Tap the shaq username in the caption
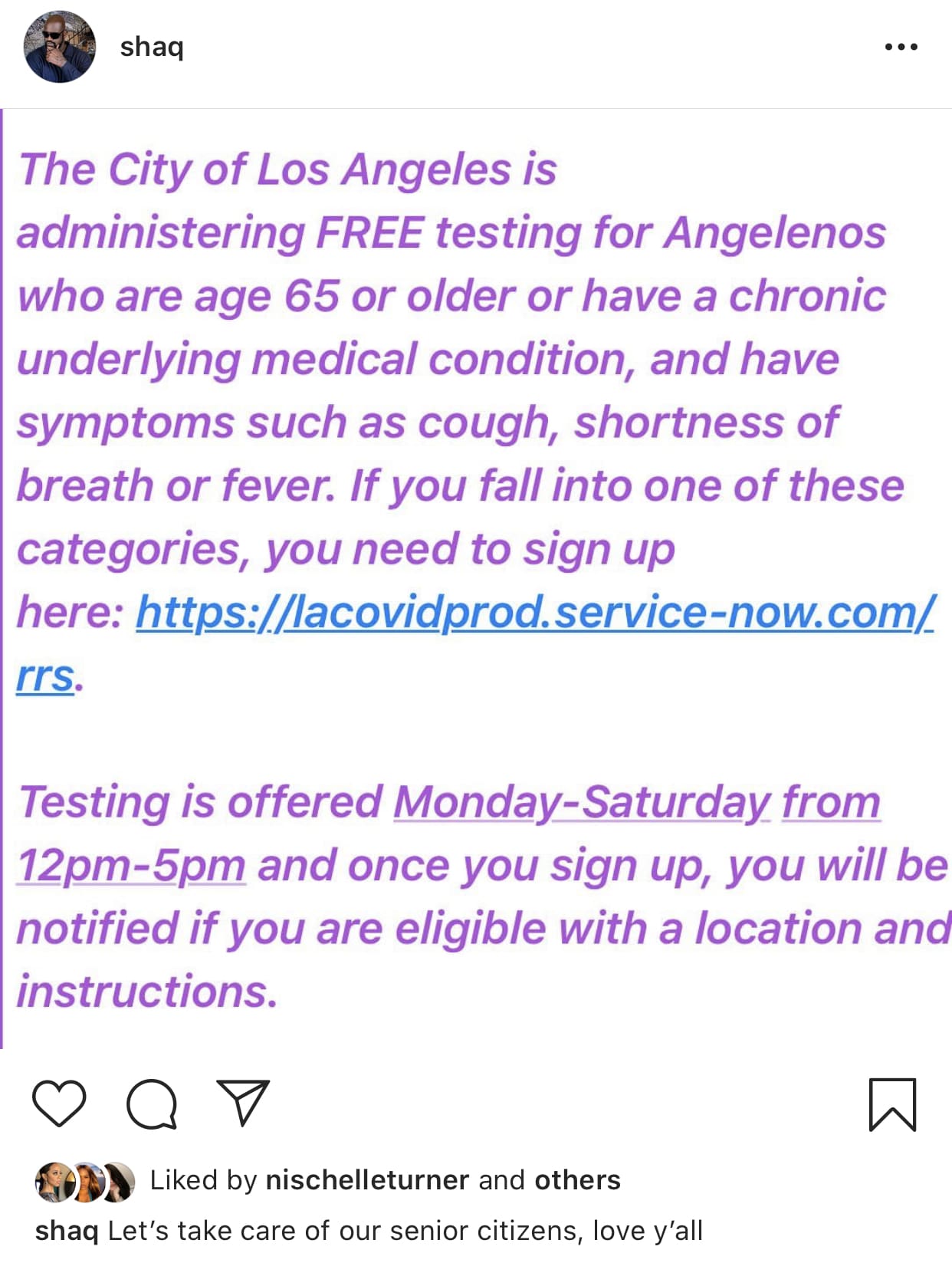The image size is (952, 1263). click(67, 1231)
